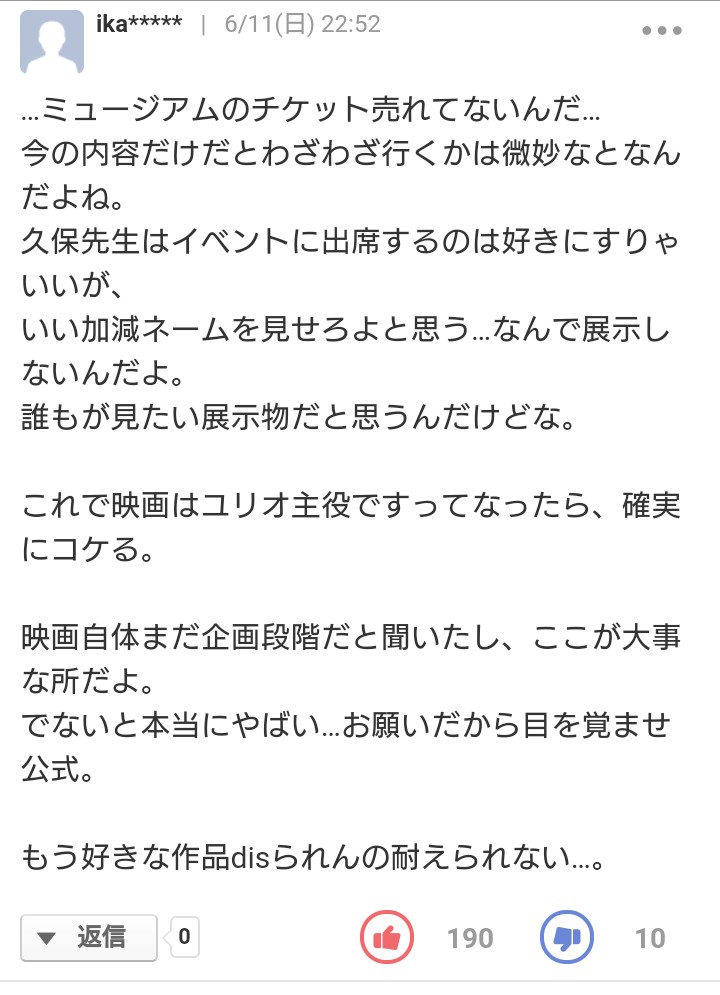Dislike the comment with thumbs down
This screenshot has width=720, height=995.
coord(567,938)
